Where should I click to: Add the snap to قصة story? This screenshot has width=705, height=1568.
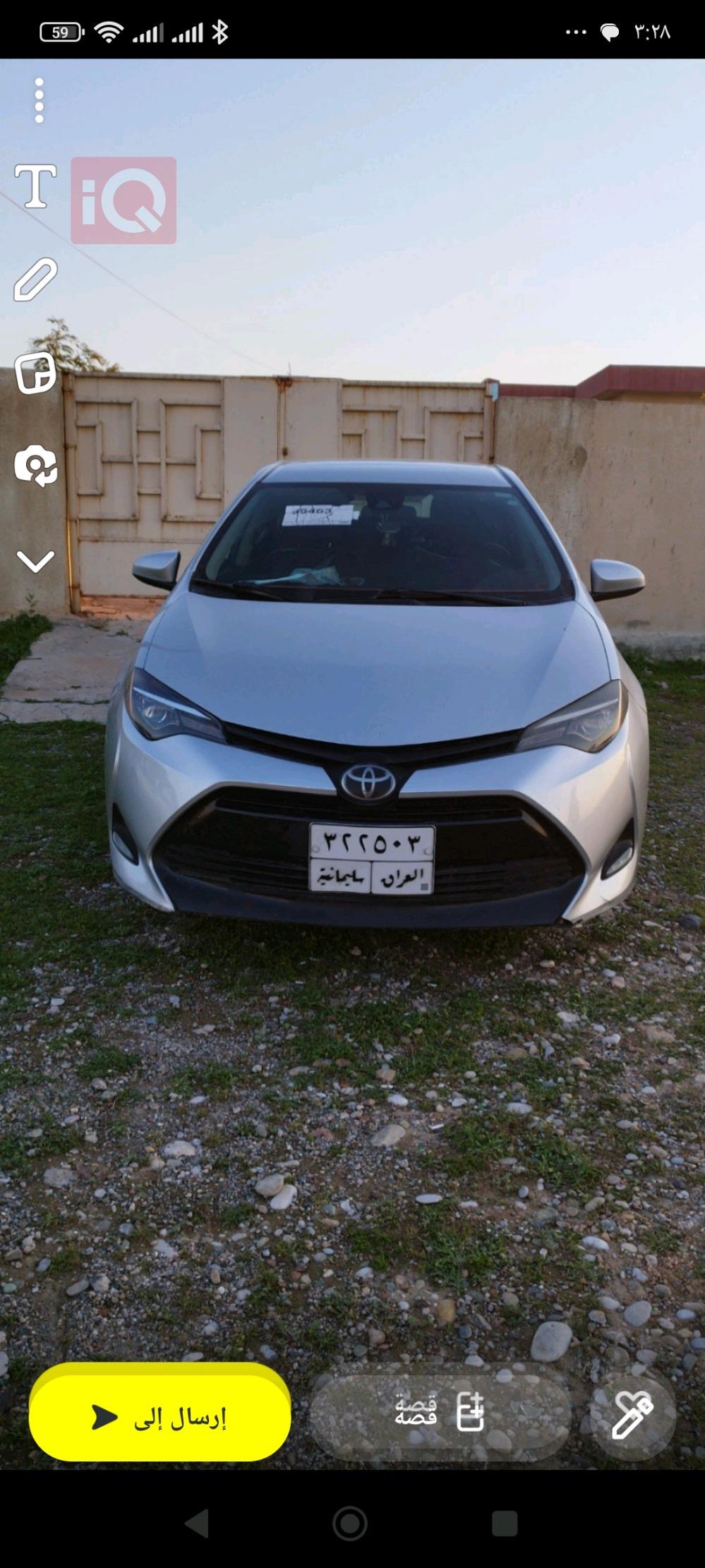(x=440, y=1411)
